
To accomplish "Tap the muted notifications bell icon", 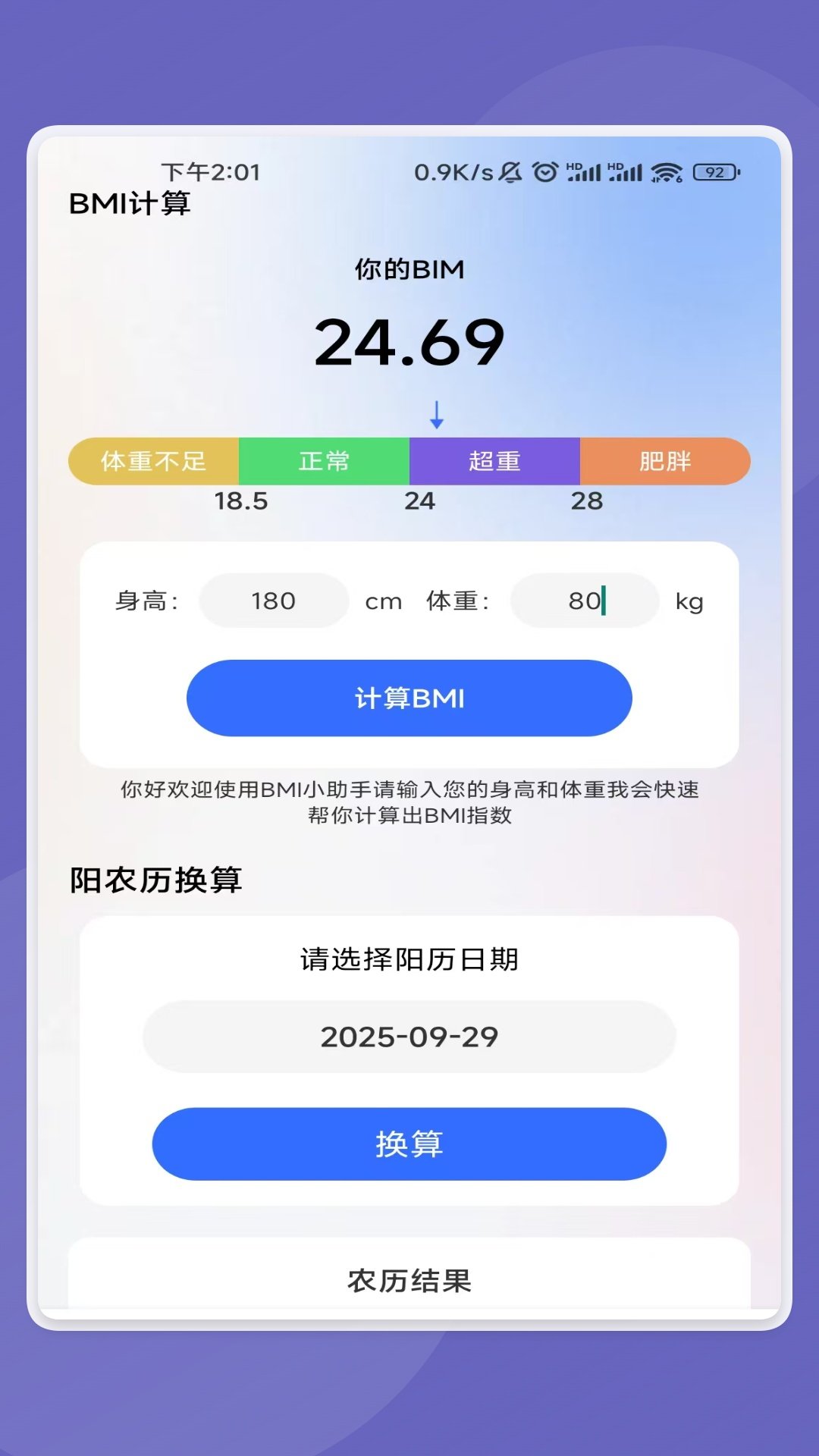I will [x=510, y=173].
